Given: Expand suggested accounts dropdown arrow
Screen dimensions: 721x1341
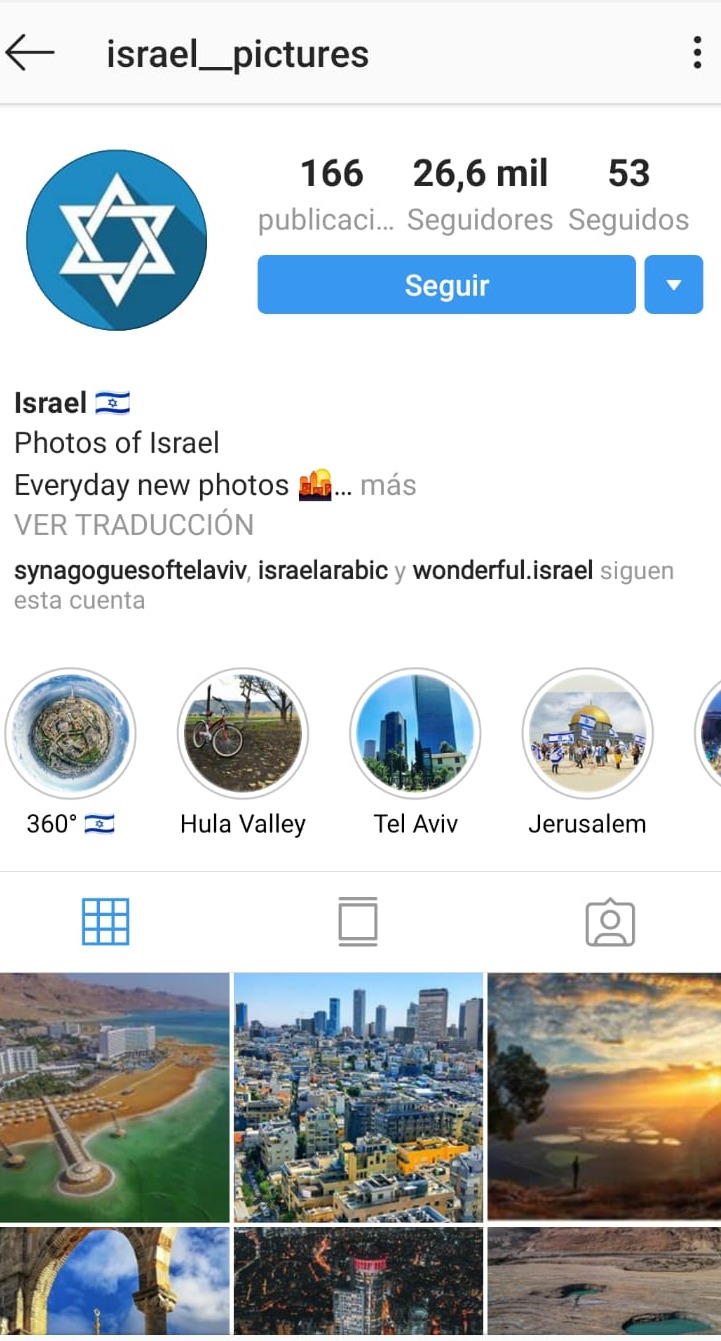Looking at the screenshot, I should 673,285.
